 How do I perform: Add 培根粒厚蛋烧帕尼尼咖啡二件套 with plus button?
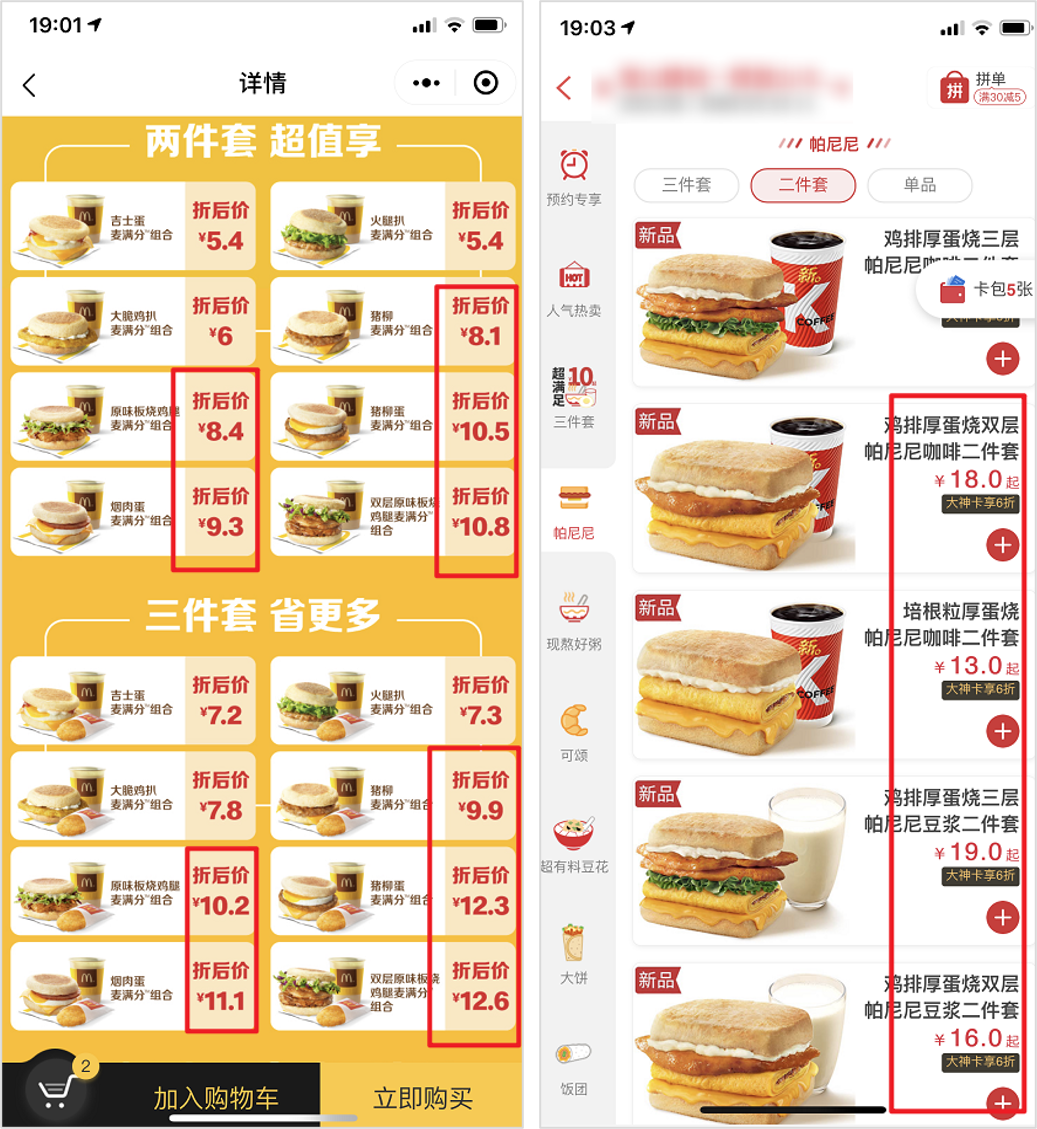[x=1001, y=729]
